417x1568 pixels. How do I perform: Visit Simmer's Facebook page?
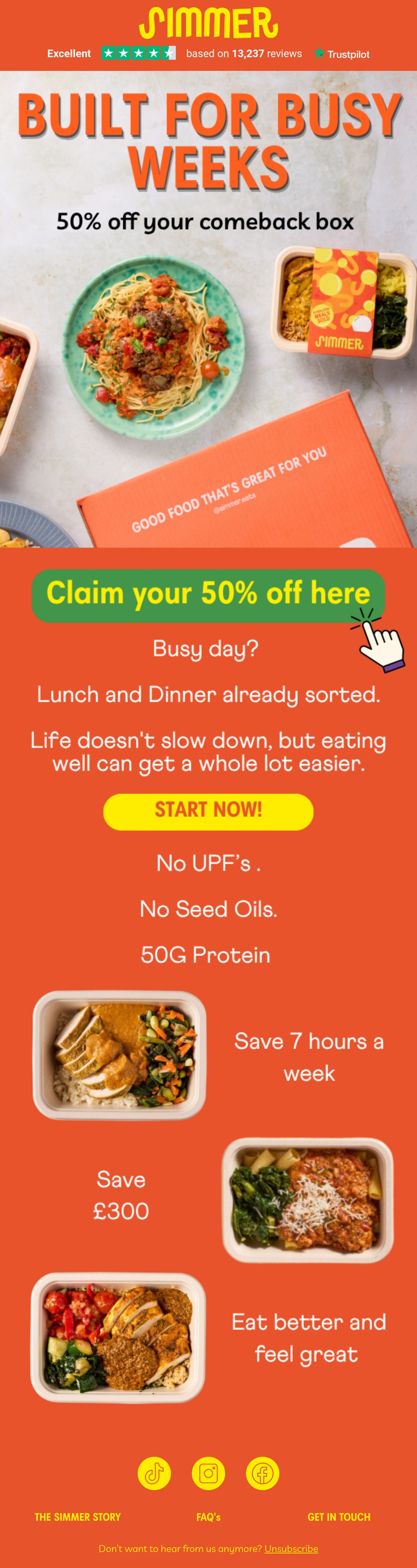pyautogui.click(x=262, y=1473)
